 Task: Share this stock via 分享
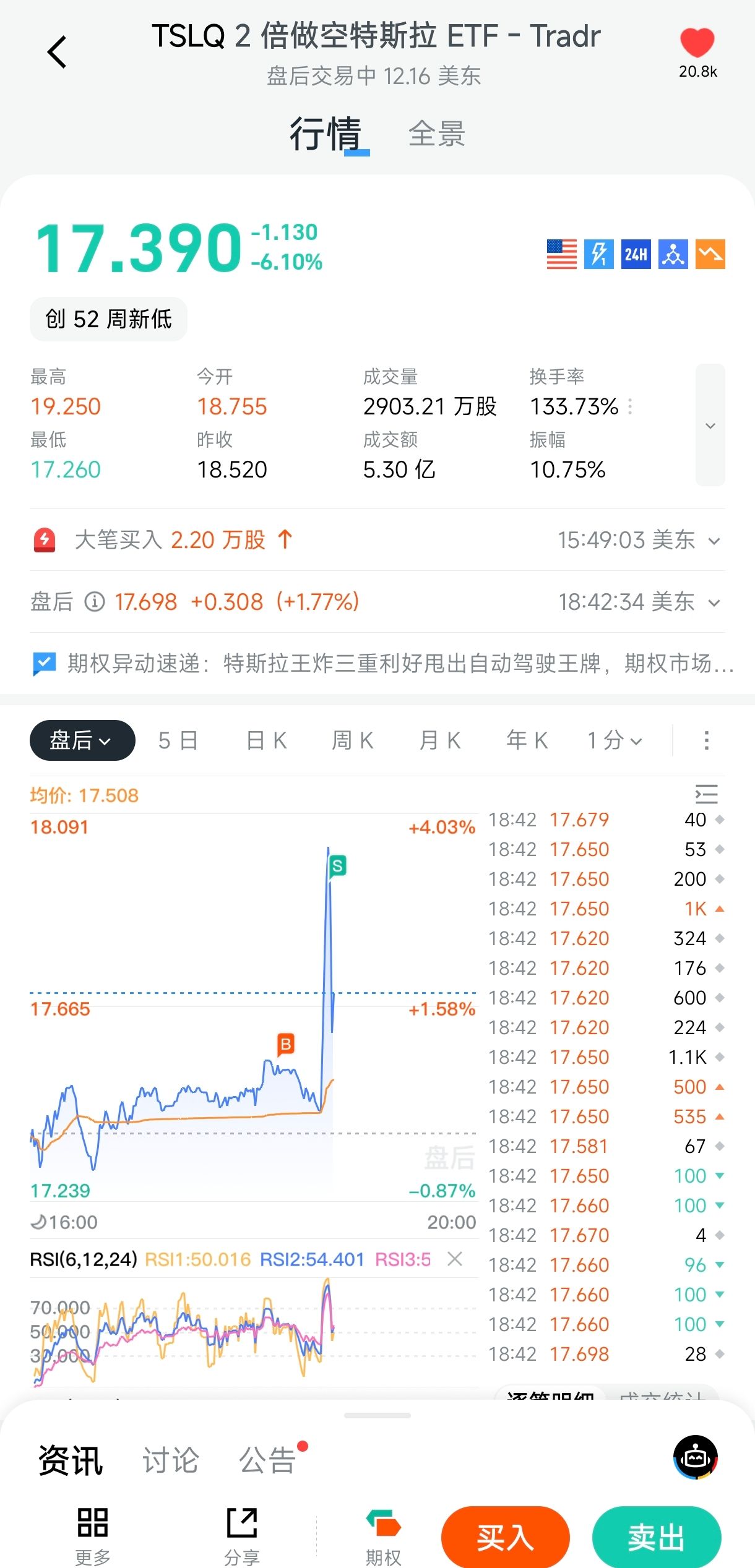(x=241, y=1535)
